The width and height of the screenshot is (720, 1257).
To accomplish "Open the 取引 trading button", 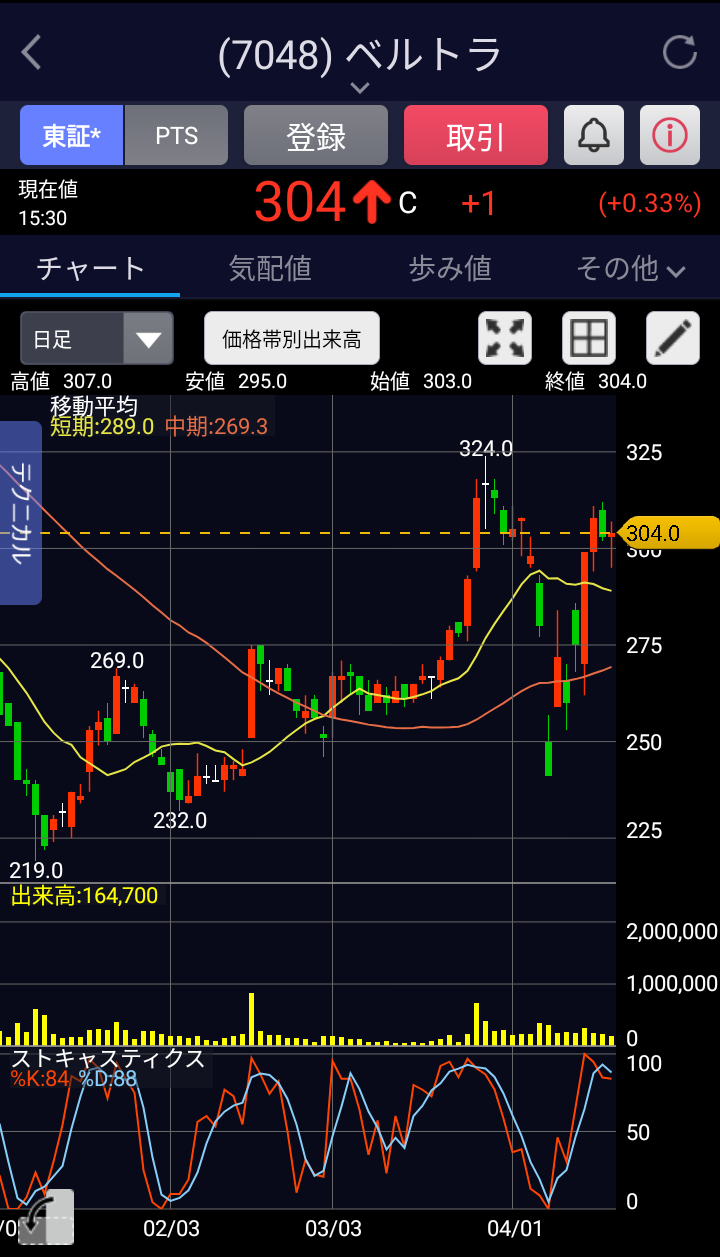I will (x=476, y=136).
